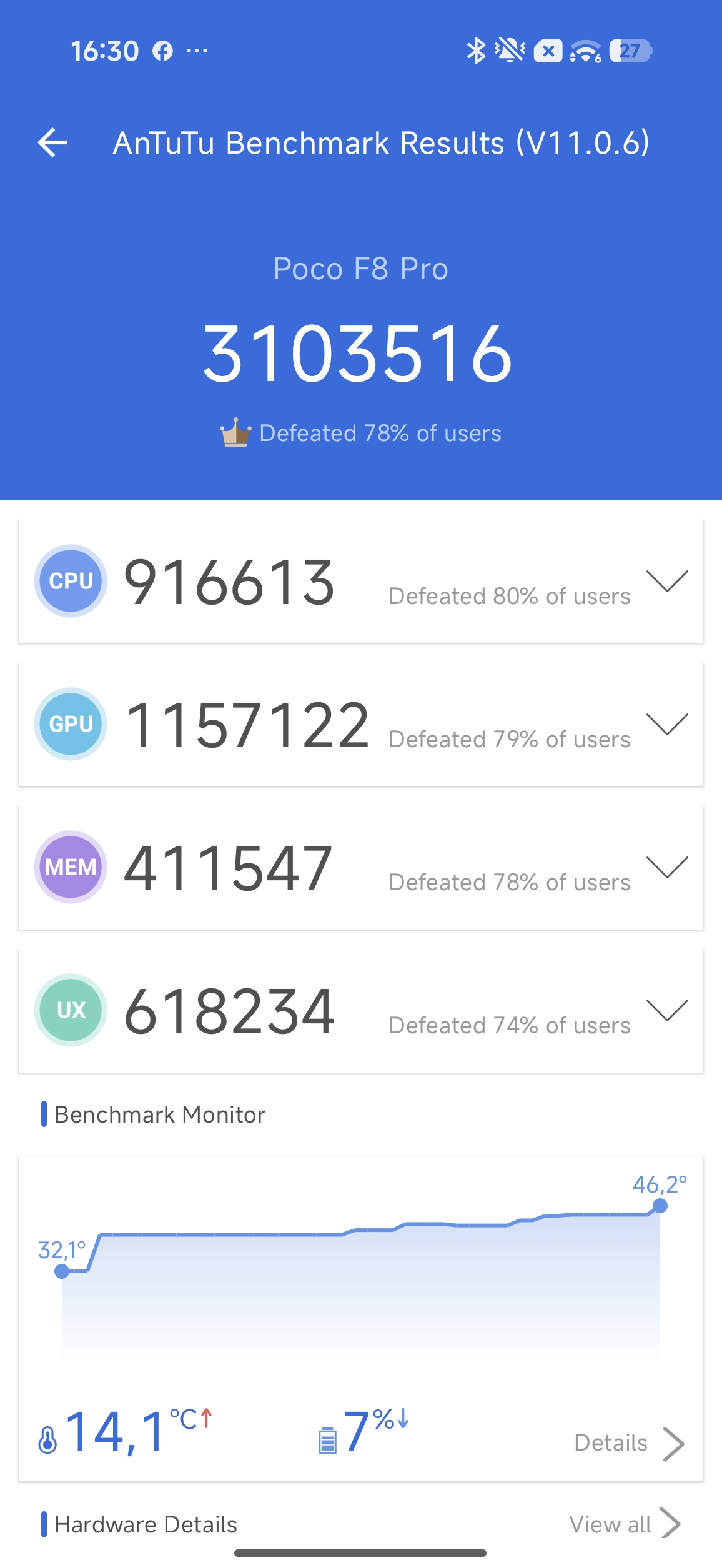Screen dimensions: 722x1568
Task: Expand the GPU score breakdown
Action: click(x=666, y=724)
